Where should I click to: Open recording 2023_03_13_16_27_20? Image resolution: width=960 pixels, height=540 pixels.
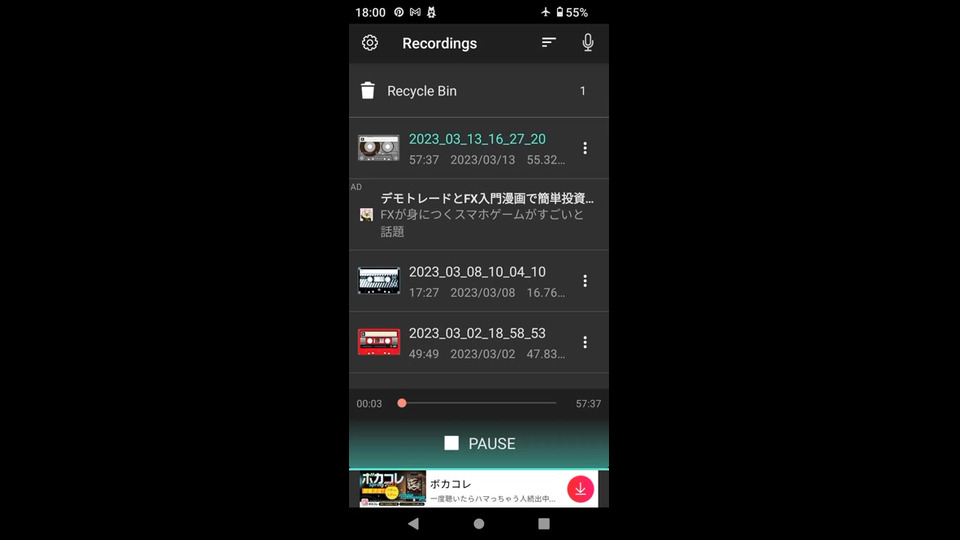point(477,148)
